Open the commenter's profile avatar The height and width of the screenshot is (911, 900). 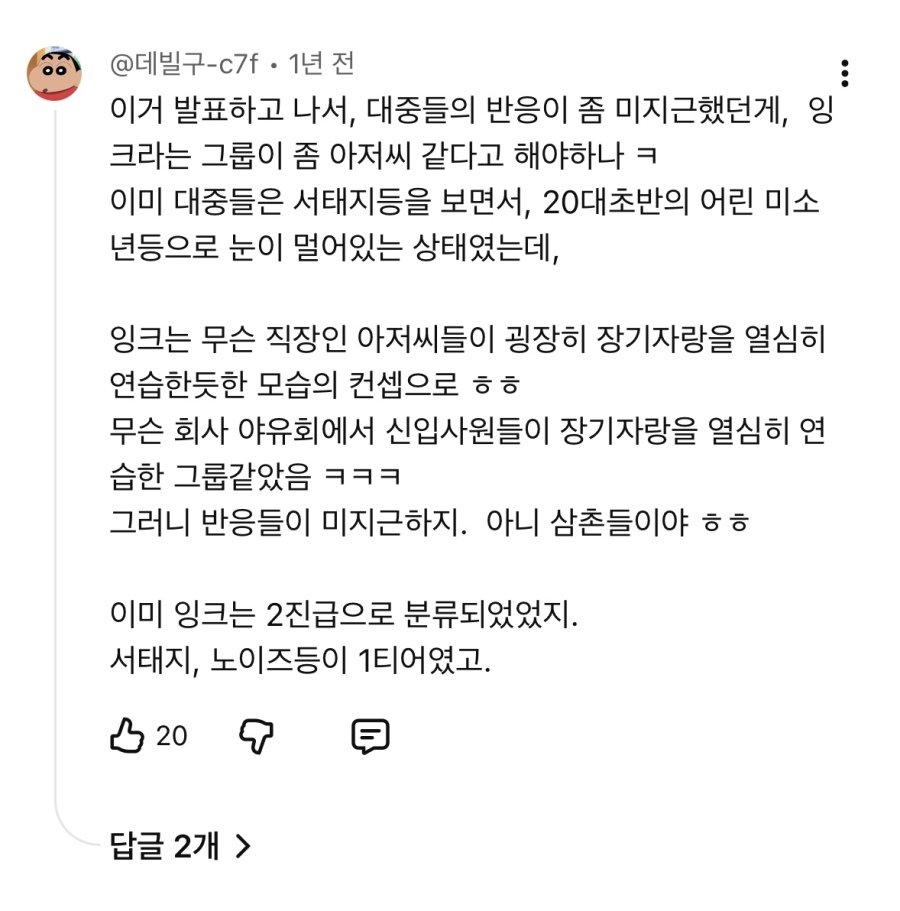pos(54,73)
